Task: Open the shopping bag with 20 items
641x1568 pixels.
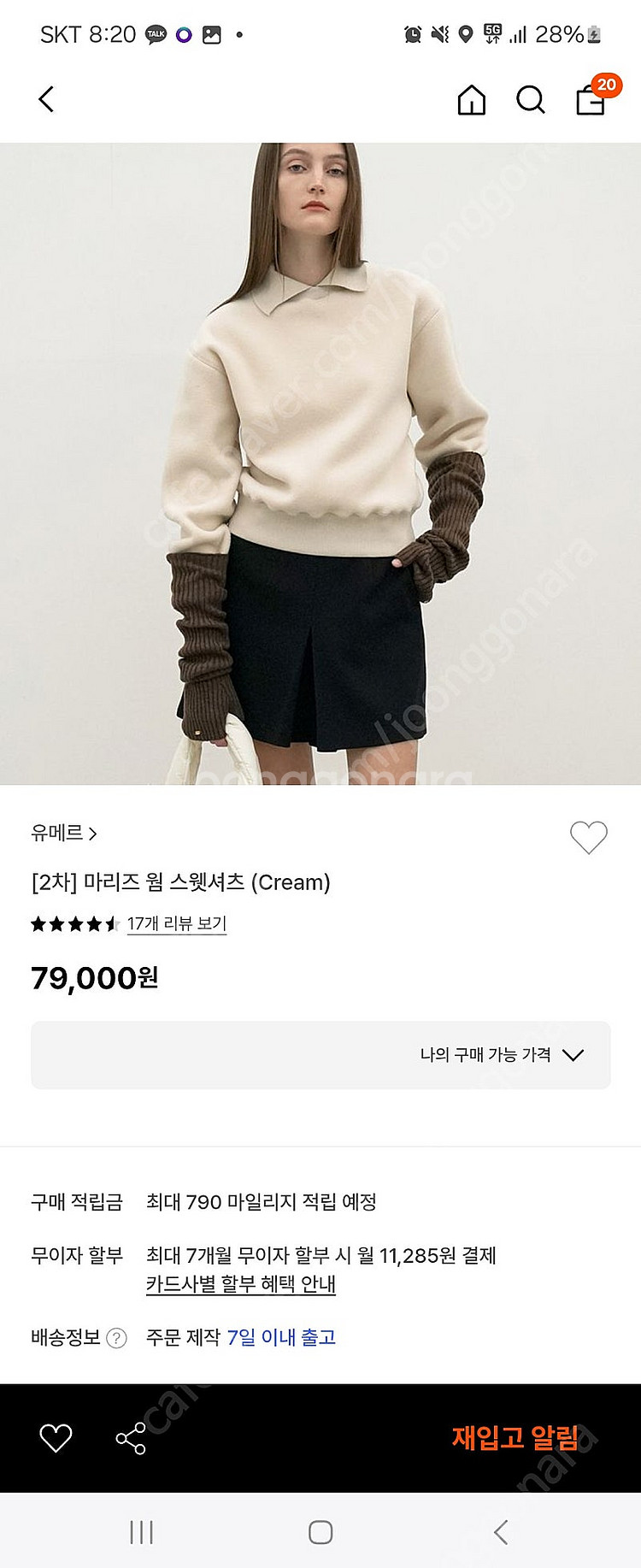Action: [591, 99]
